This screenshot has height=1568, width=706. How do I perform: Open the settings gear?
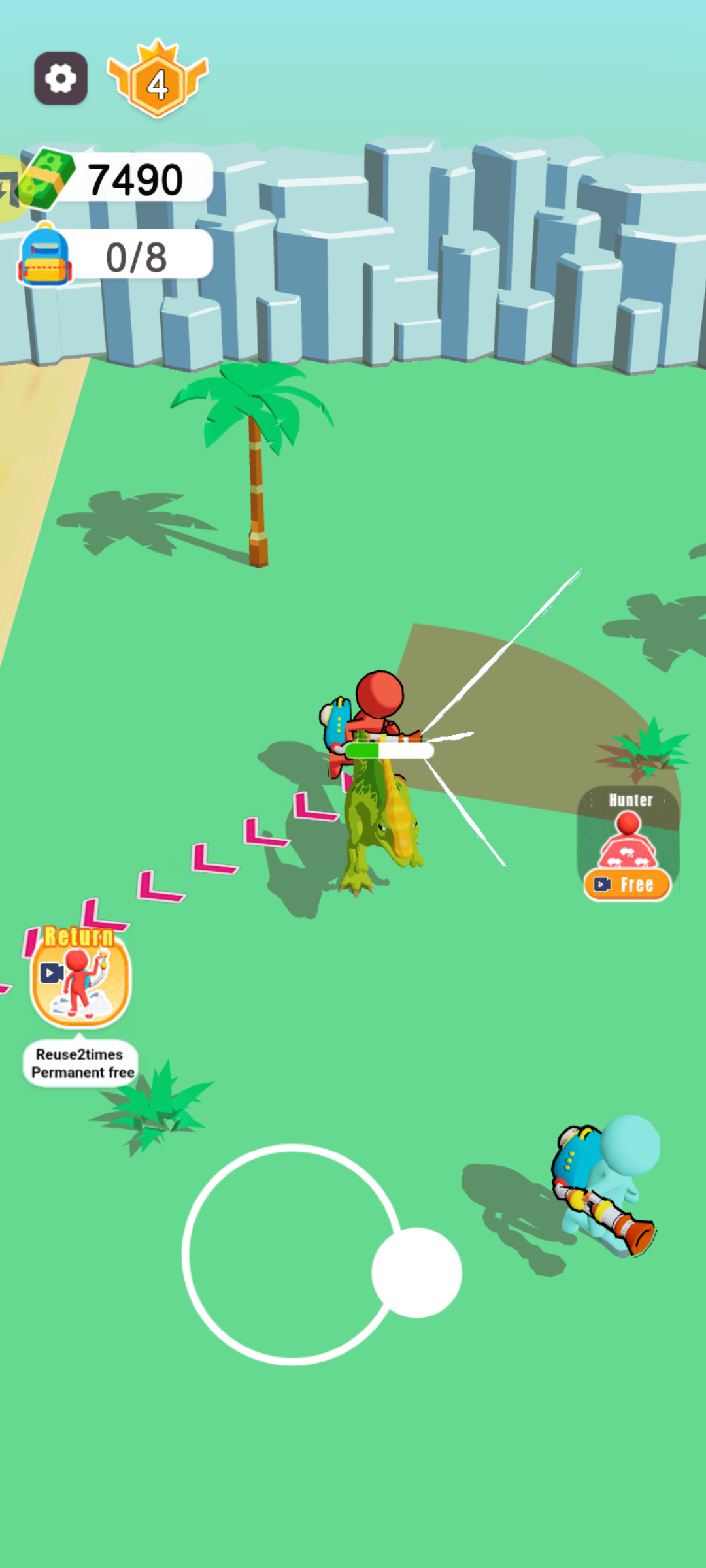[61, 78]
